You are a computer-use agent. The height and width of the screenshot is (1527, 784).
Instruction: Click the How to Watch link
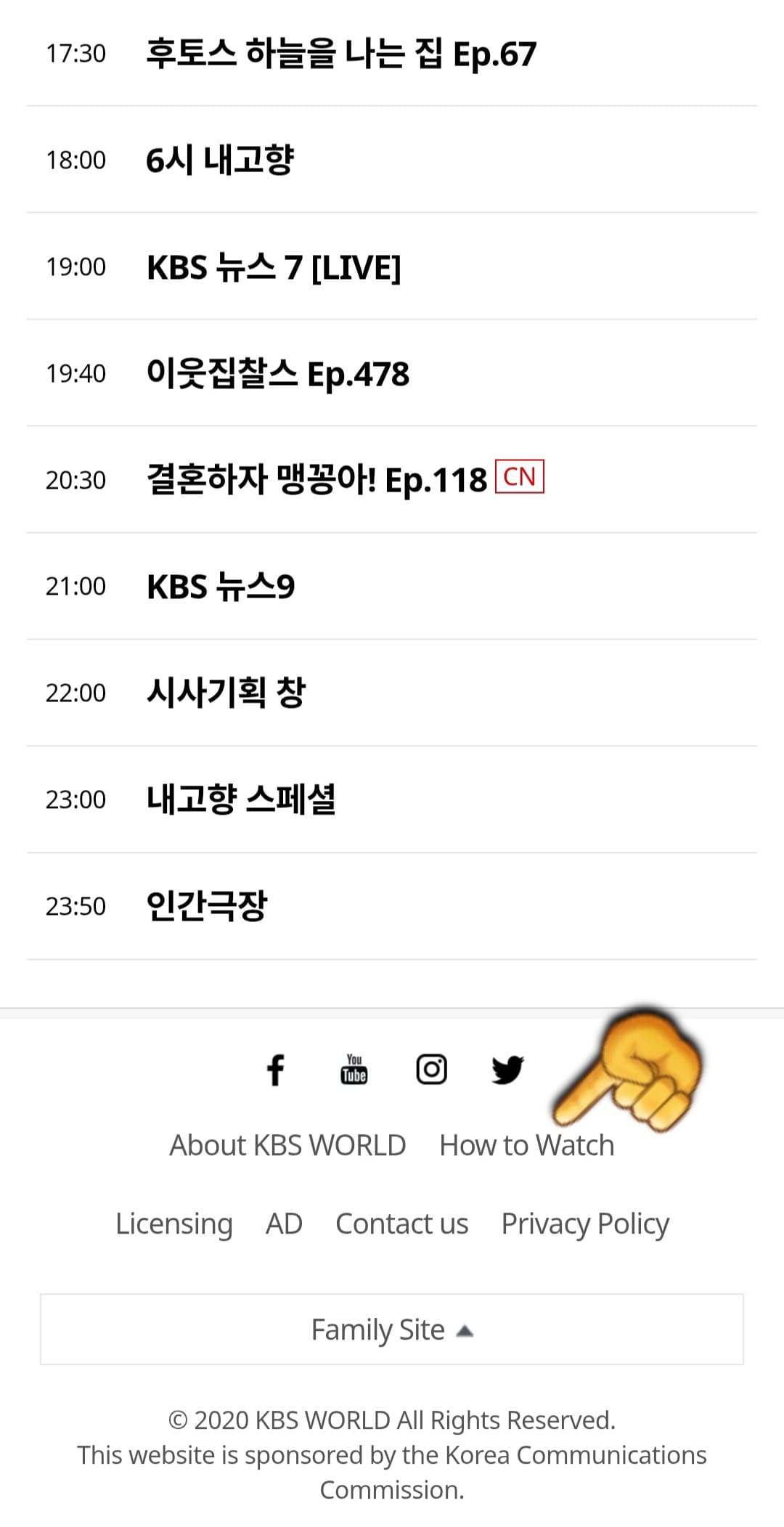[x=526, y=1144]
